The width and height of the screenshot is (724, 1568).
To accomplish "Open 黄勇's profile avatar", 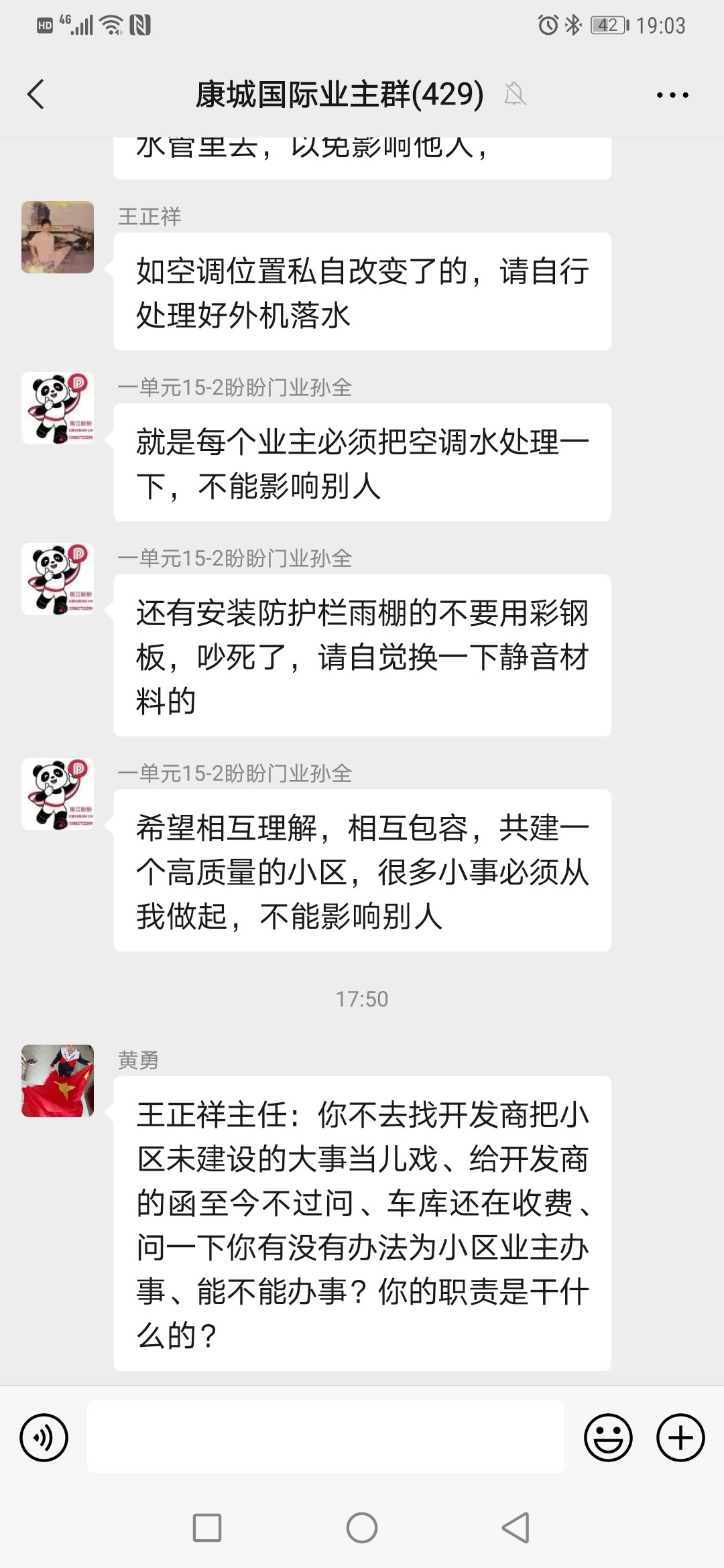I will point(58,1080).
